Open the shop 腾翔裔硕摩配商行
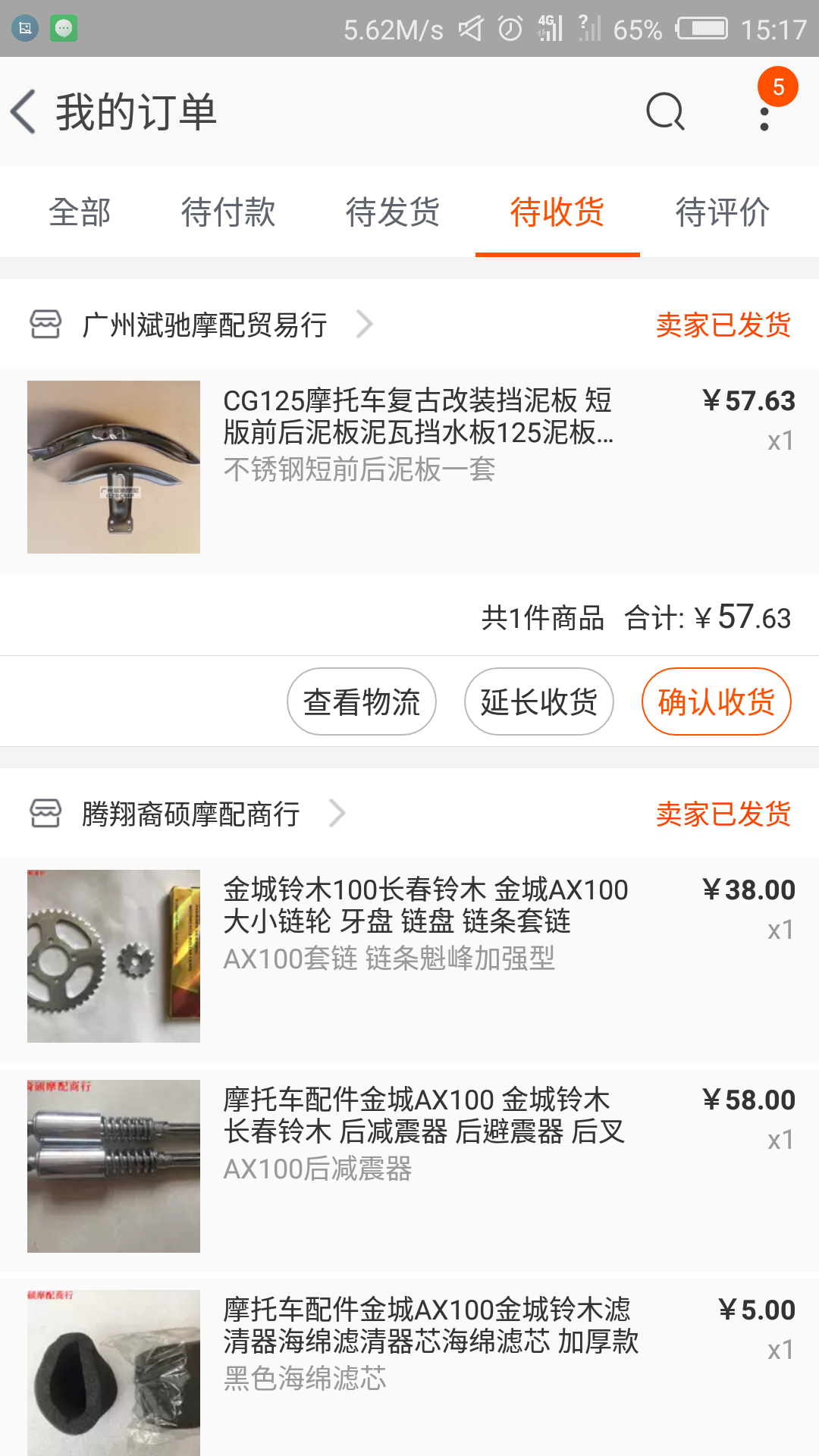 (191, 814)
